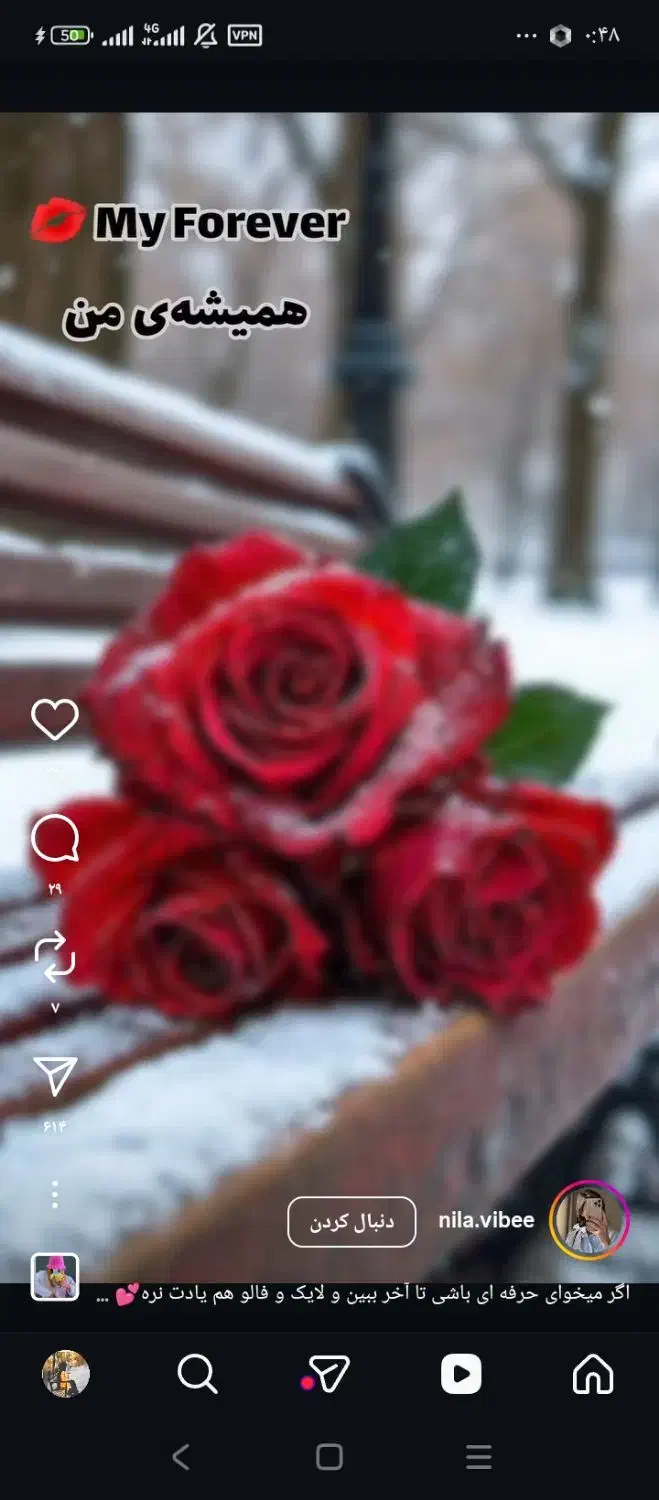
Task: Open recent apps from the navigation bar
Action: point(479,1457)
